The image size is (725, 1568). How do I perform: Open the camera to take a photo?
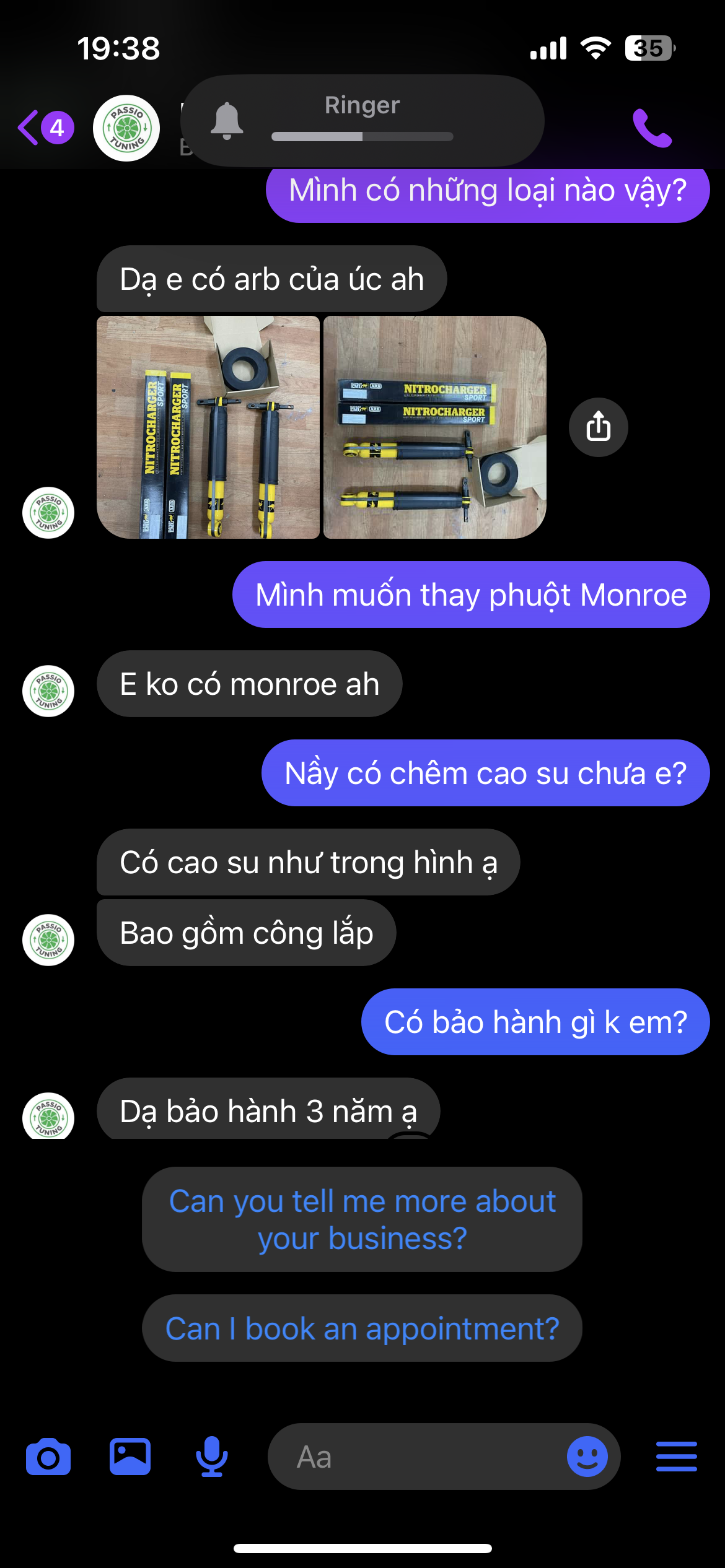point(48,1457)
